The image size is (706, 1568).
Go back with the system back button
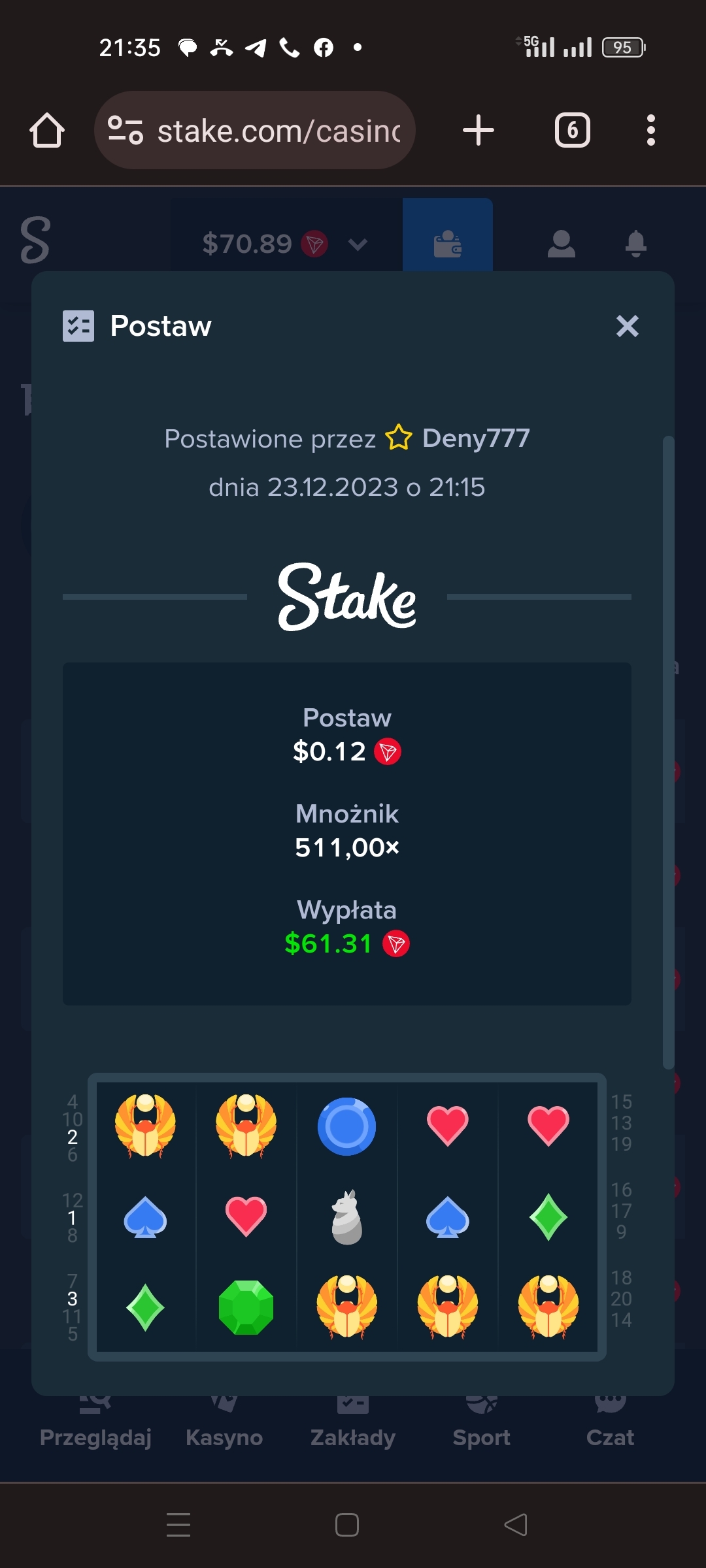(x=516, y=1525)
